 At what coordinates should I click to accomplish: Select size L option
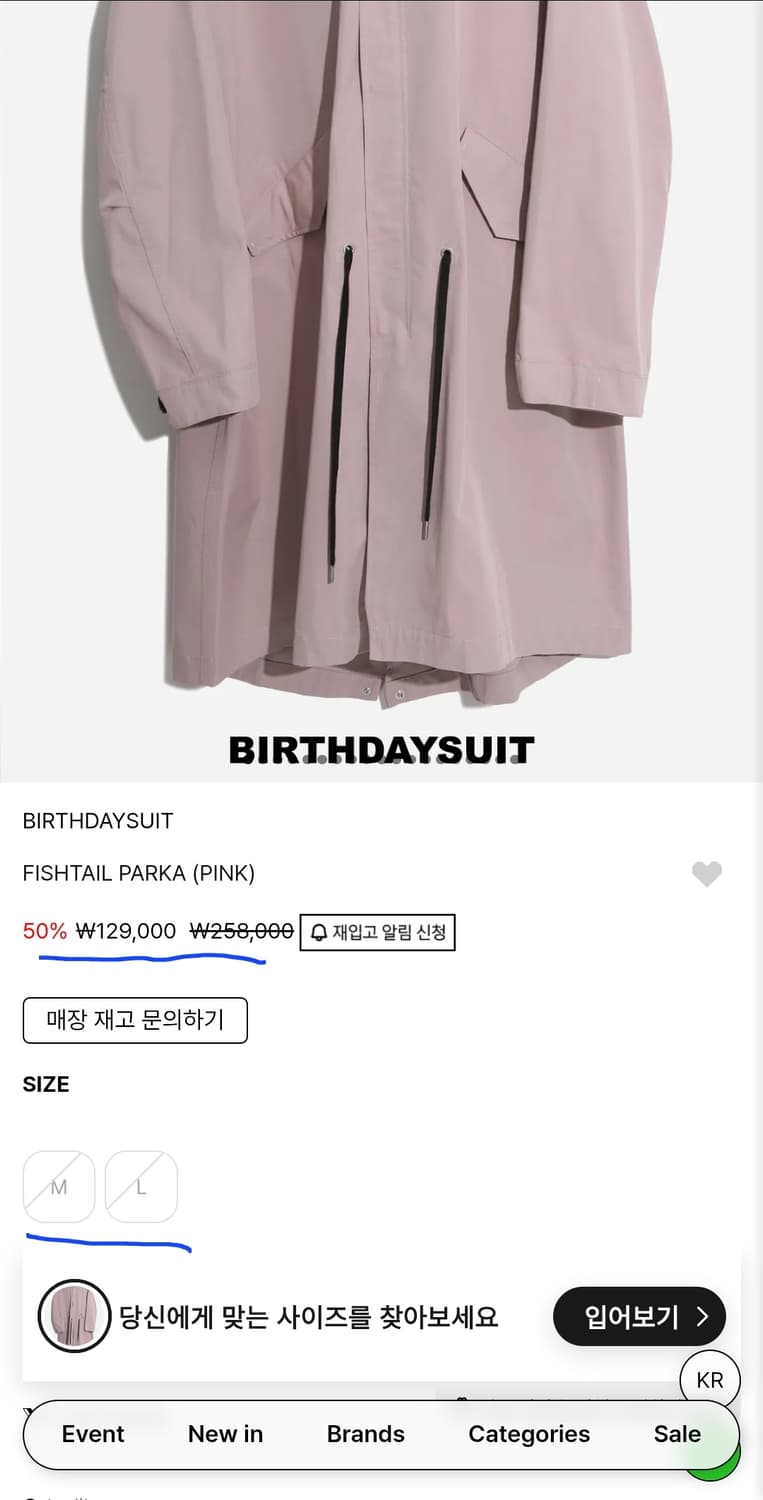pyautogui.click(x=140, y=1186)
